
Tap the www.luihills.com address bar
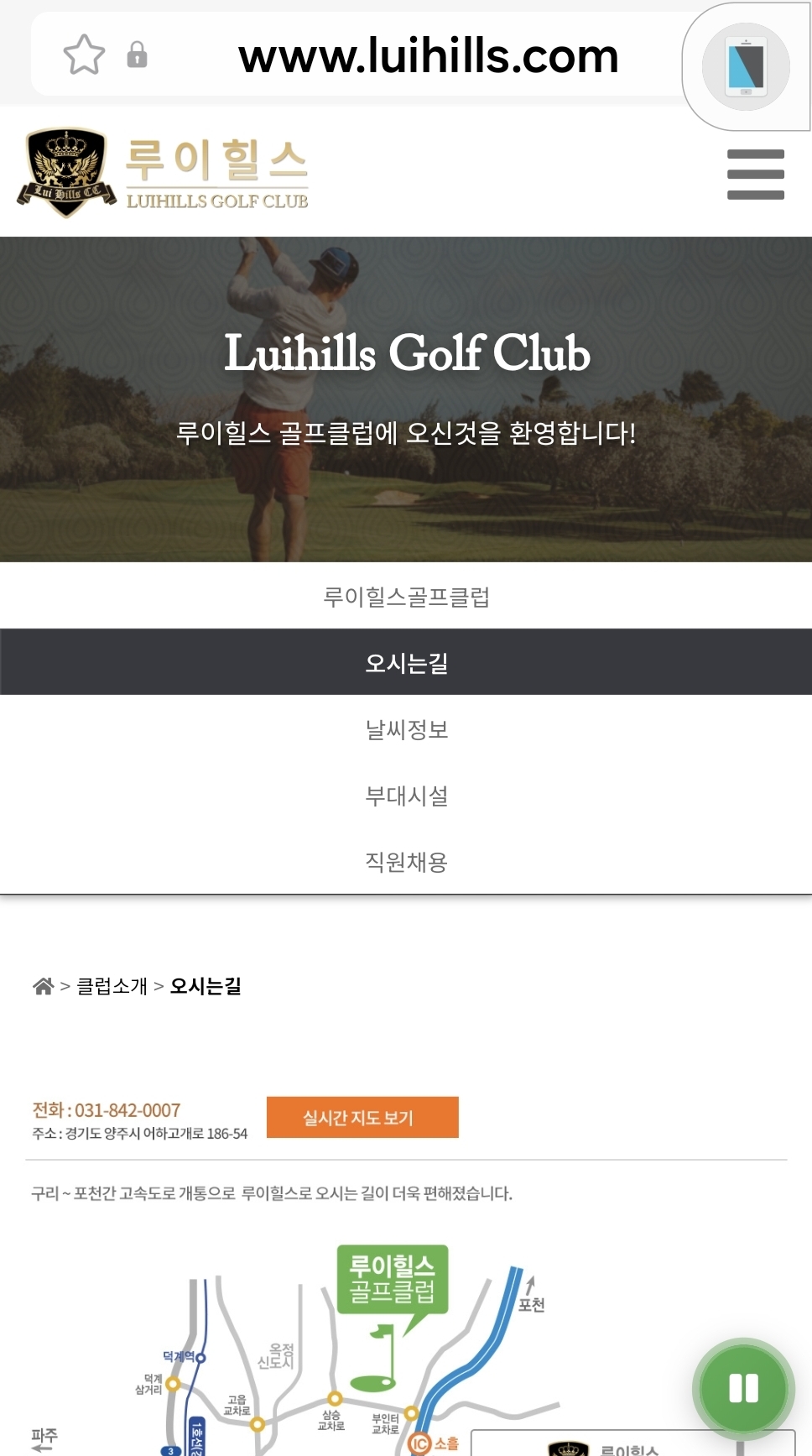point(428,56)
